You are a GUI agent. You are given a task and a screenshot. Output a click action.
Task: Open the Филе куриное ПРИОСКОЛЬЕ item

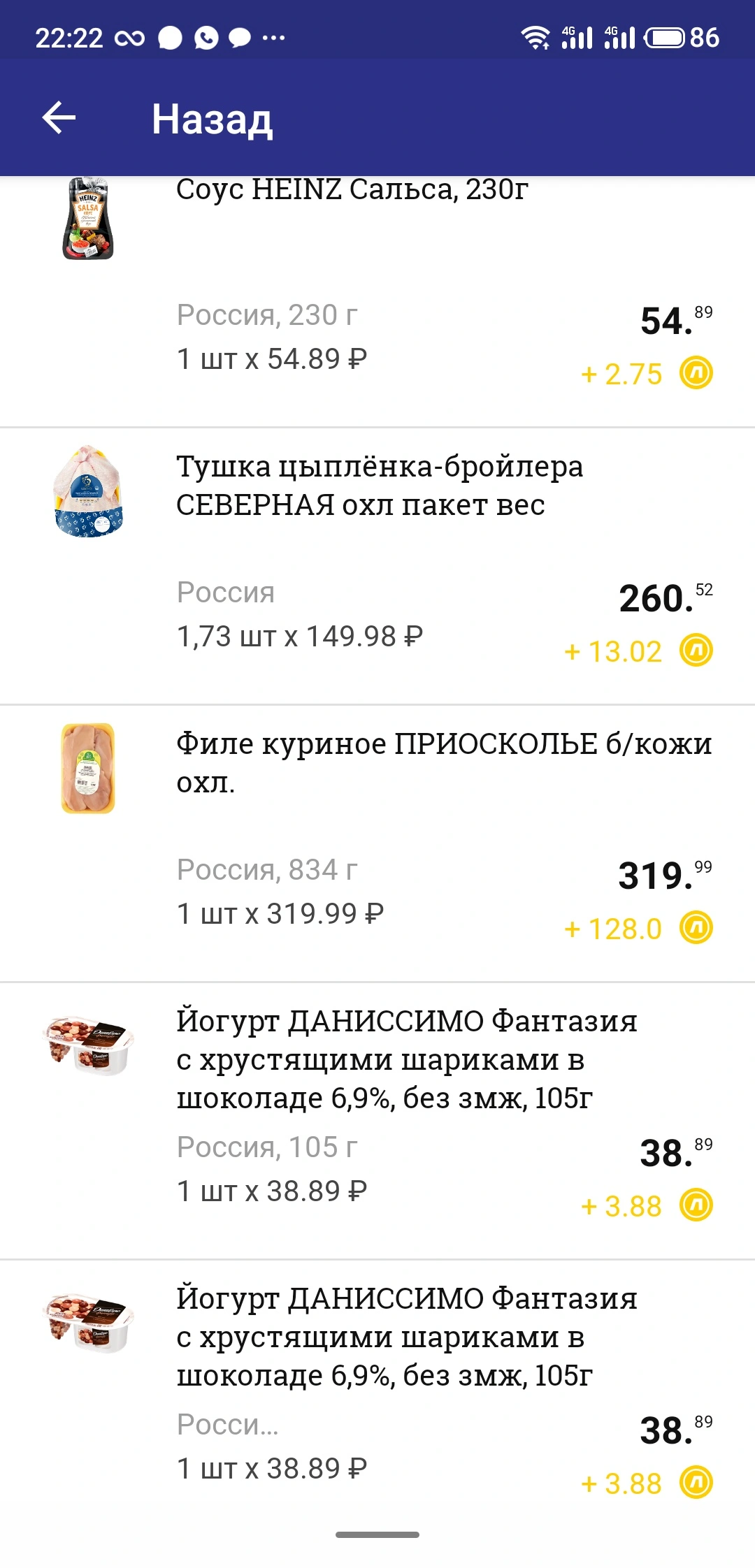coord(377,843)
